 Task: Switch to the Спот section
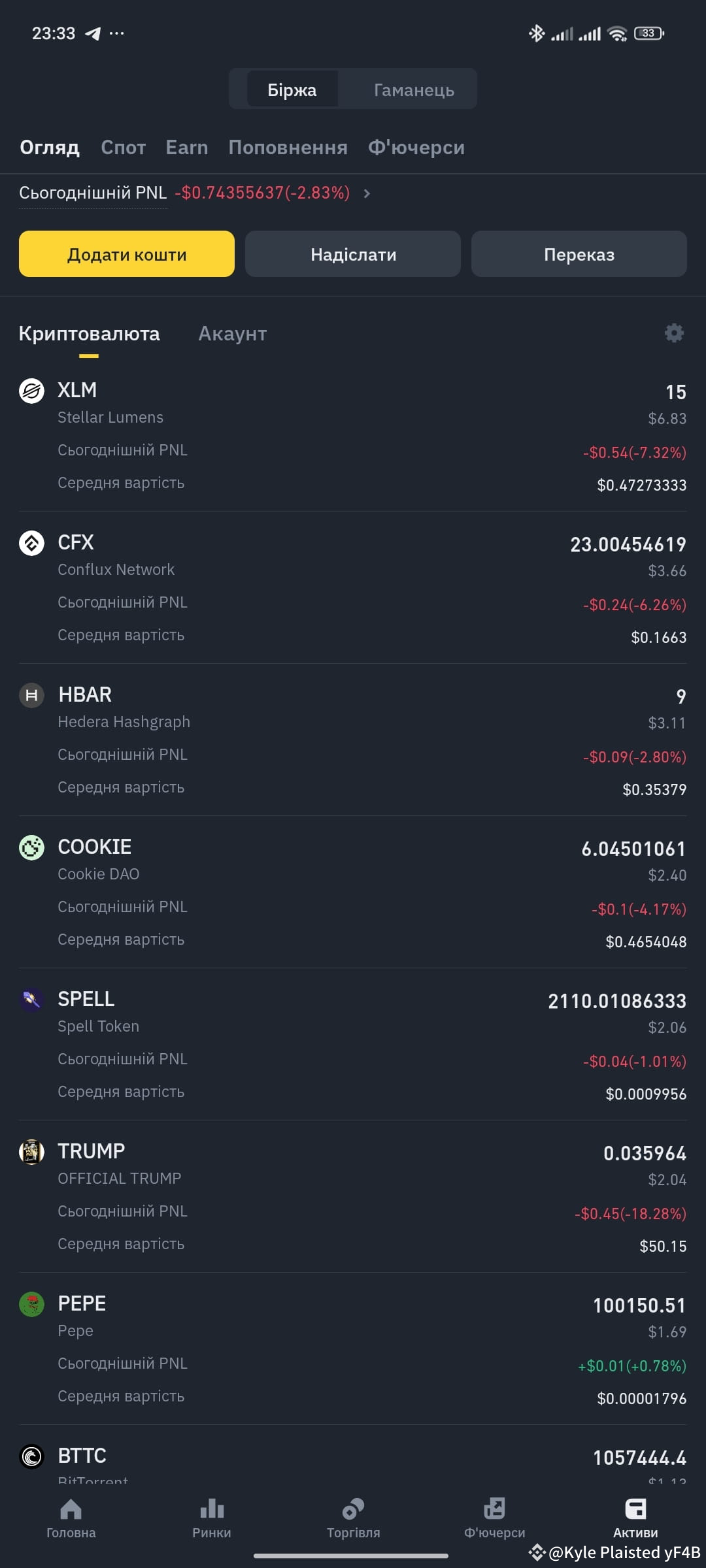(x=123, y=147)
